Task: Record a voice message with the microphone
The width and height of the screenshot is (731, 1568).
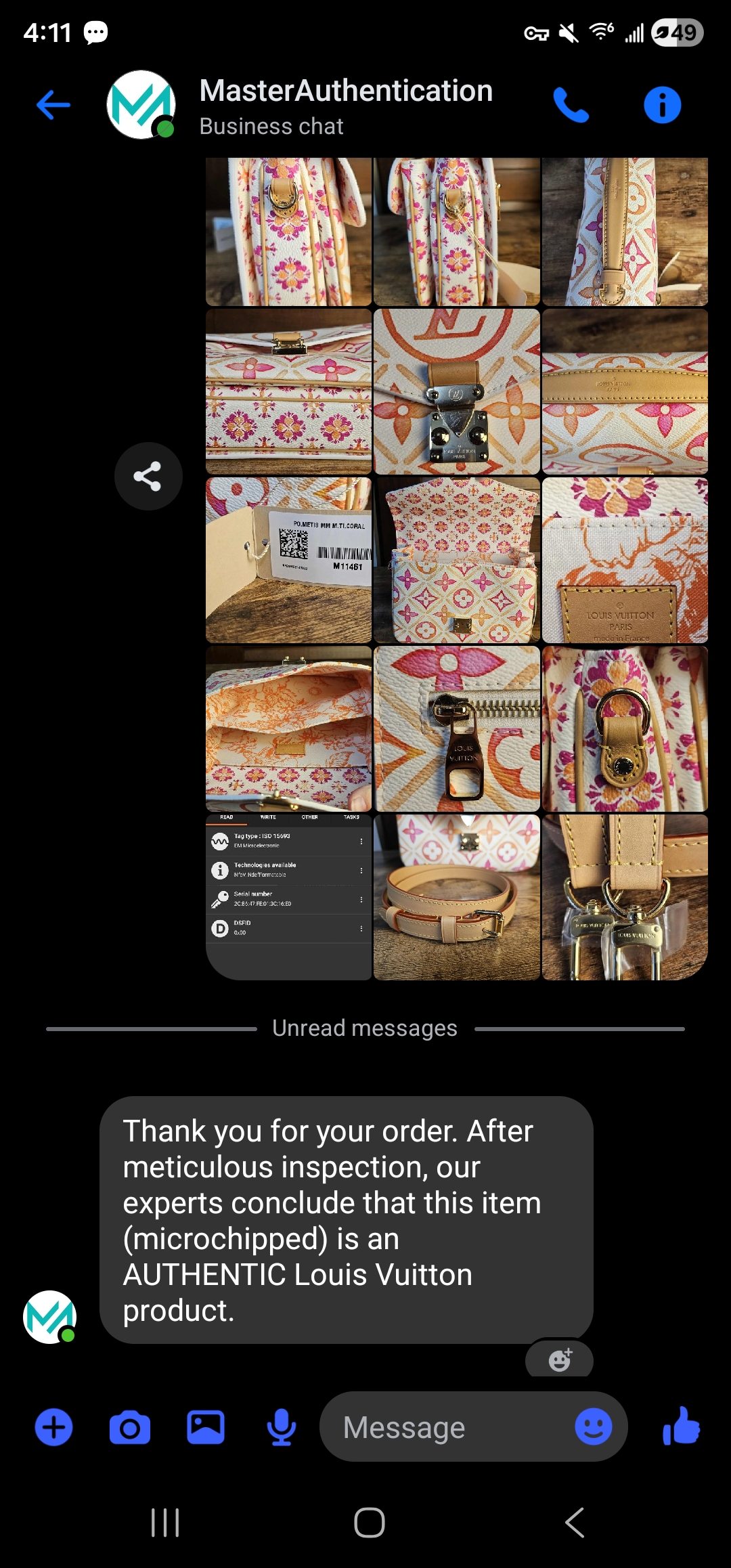Action: pyautogui.click(x=281, y=1427)
